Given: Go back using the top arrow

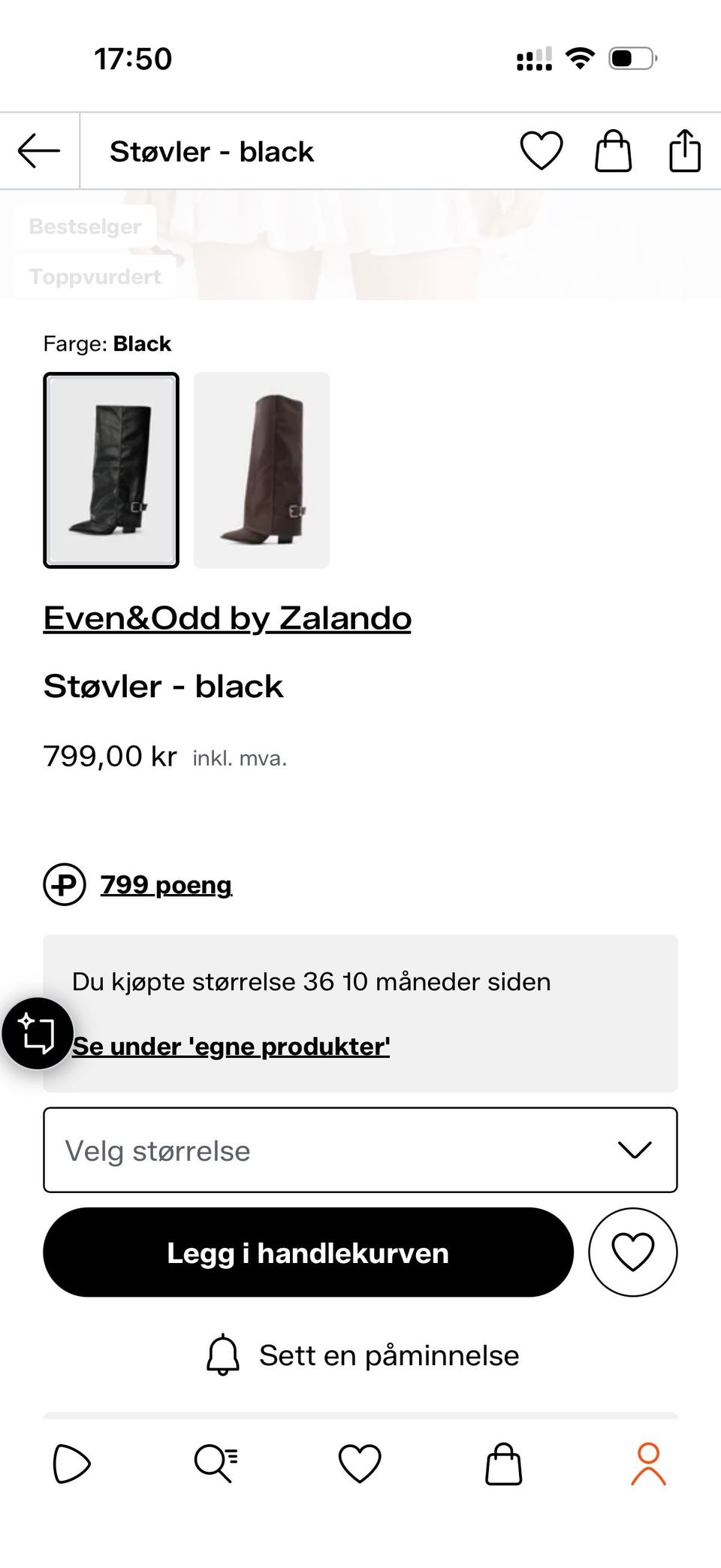Looking at the screenshot, I should click(39, 151).
